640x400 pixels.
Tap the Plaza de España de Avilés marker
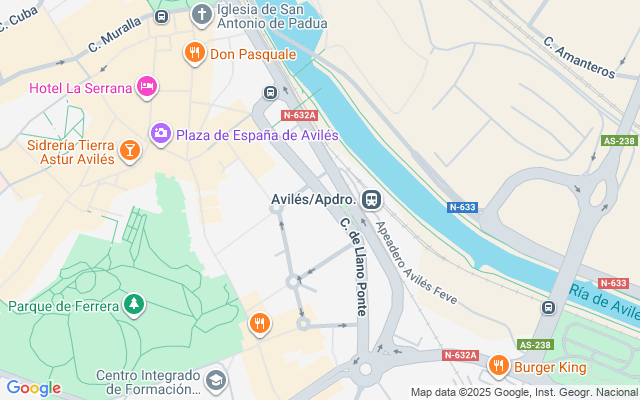tap(160, 134)
